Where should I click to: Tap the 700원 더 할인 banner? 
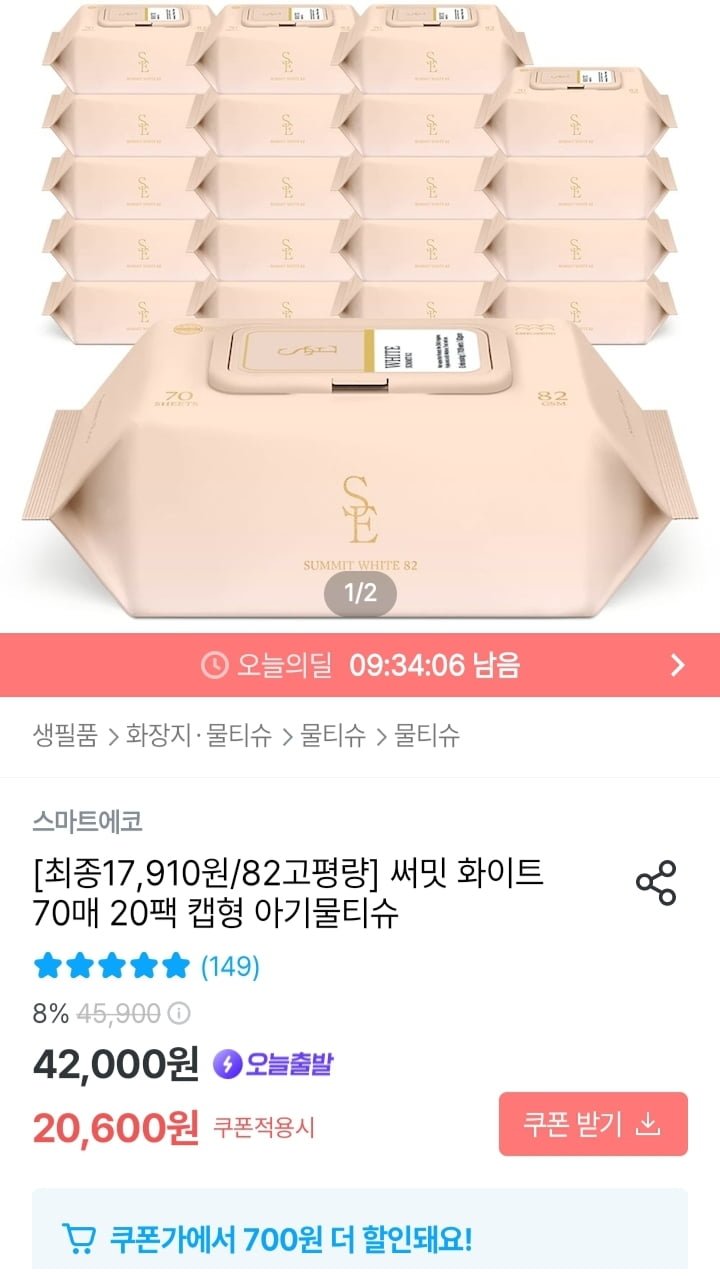pyautogui.click(x=360, y=1240)
